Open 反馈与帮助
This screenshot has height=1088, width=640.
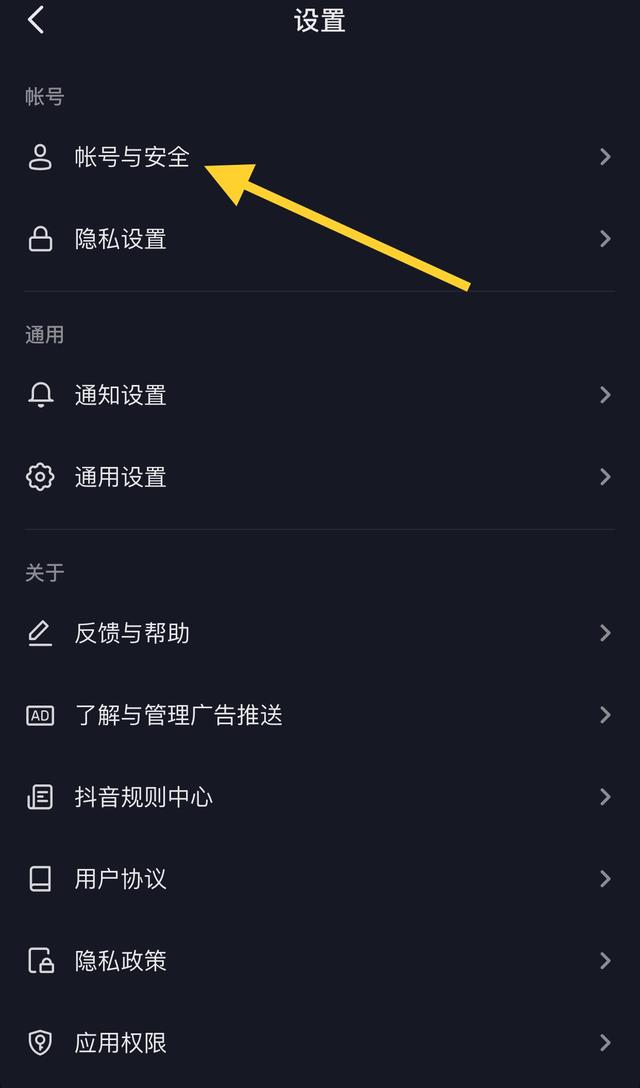coord(132,633)
